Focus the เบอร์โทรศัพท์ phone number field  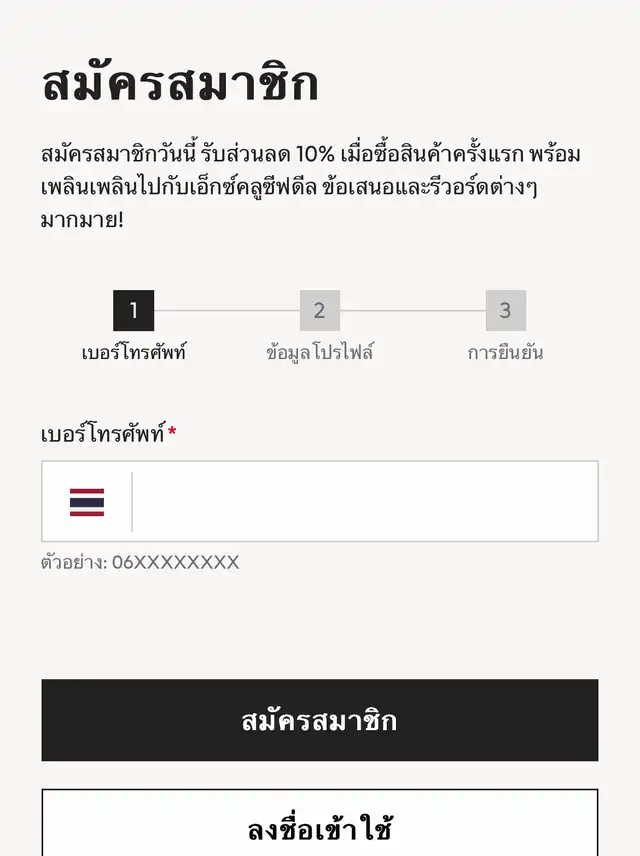(364, 502)
